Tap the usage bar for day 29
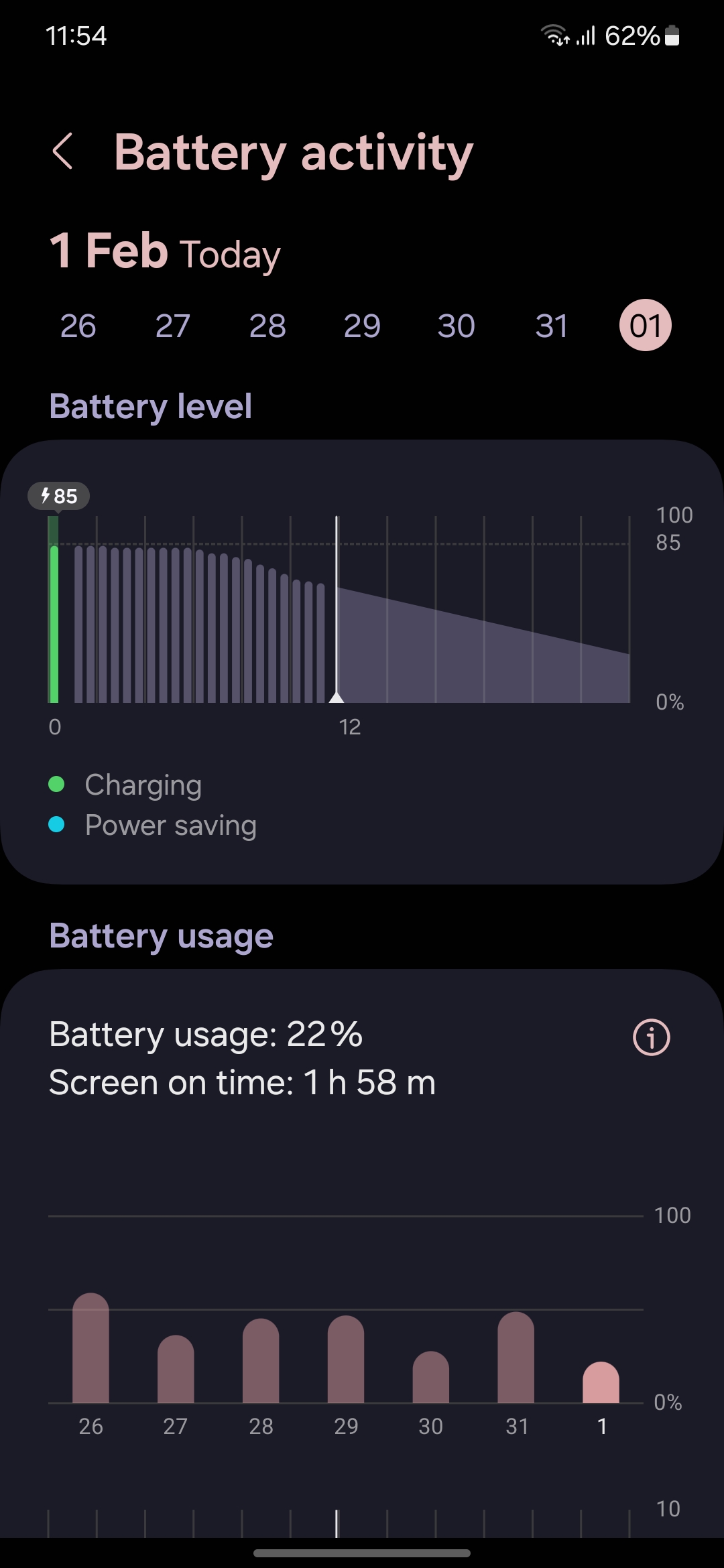Image resolution: width=724 pixels, height=1568 pixels. (346, 1360)
